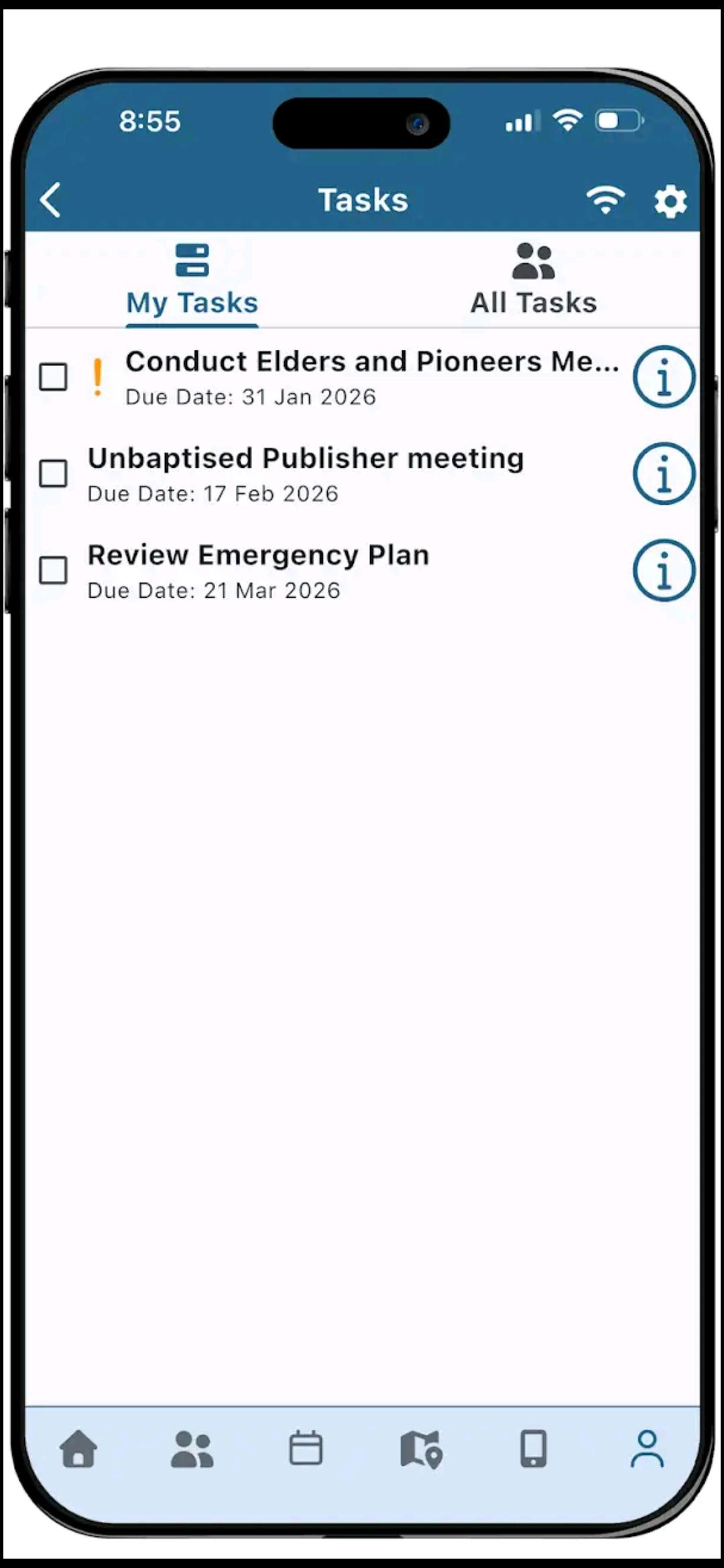Go to the profile person tab

click(647, 1449)
